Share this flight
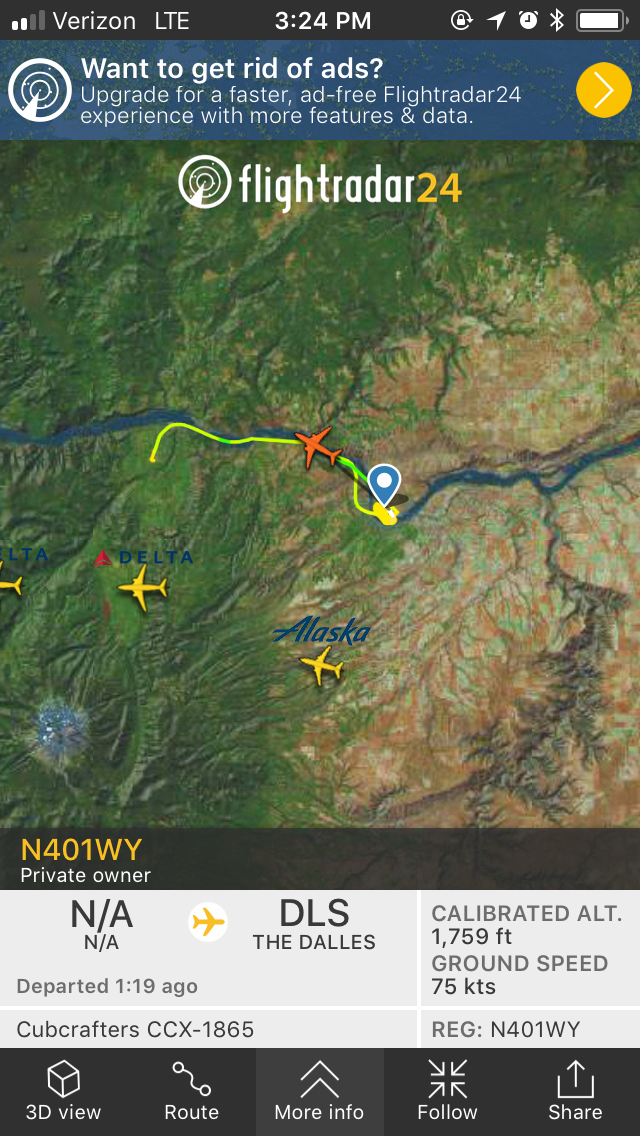Viewport: 640px width, 1136px height. click(575, 1091)
